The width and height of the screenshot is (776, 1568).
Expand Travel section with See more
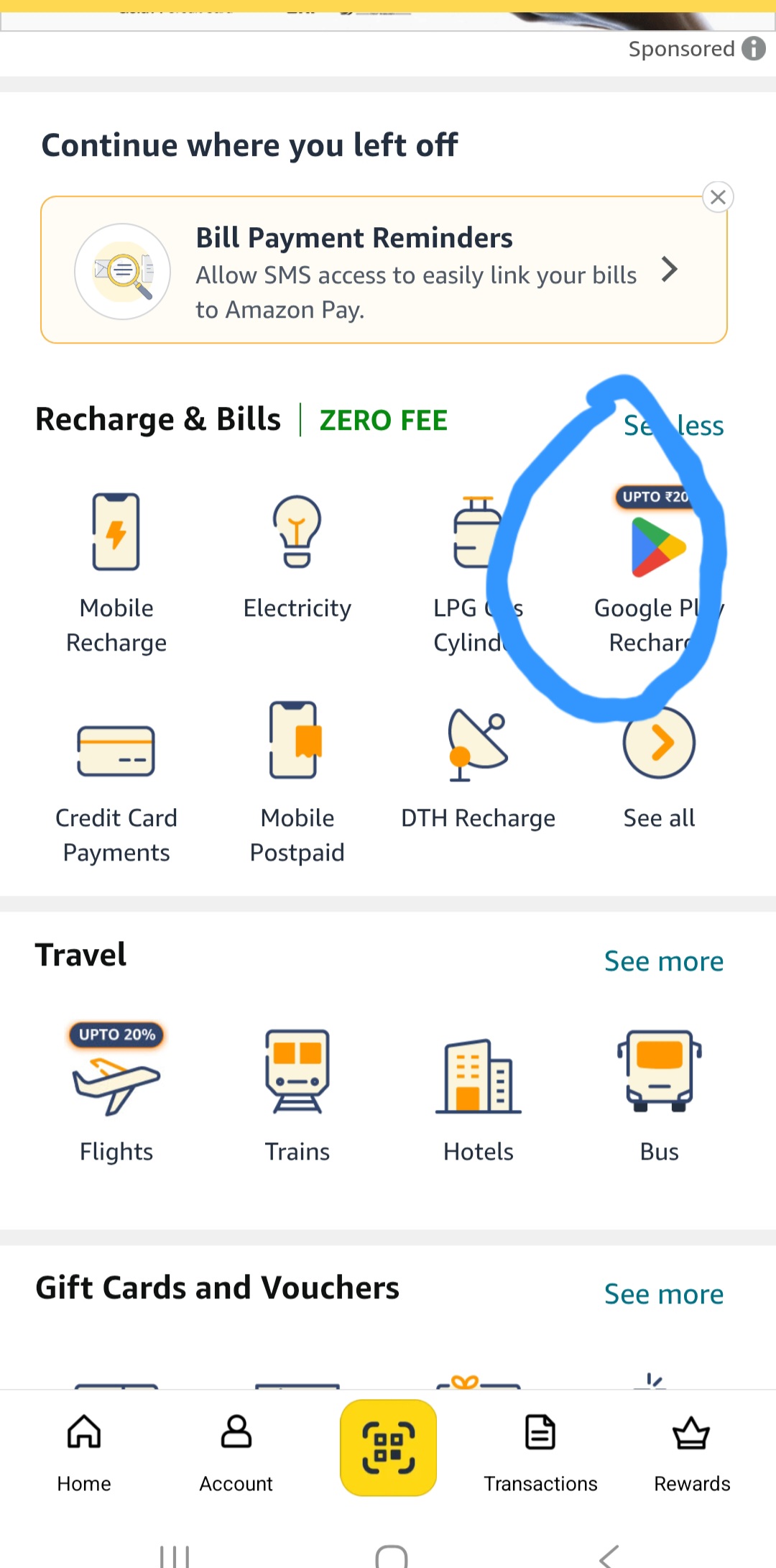pos(663,960)
